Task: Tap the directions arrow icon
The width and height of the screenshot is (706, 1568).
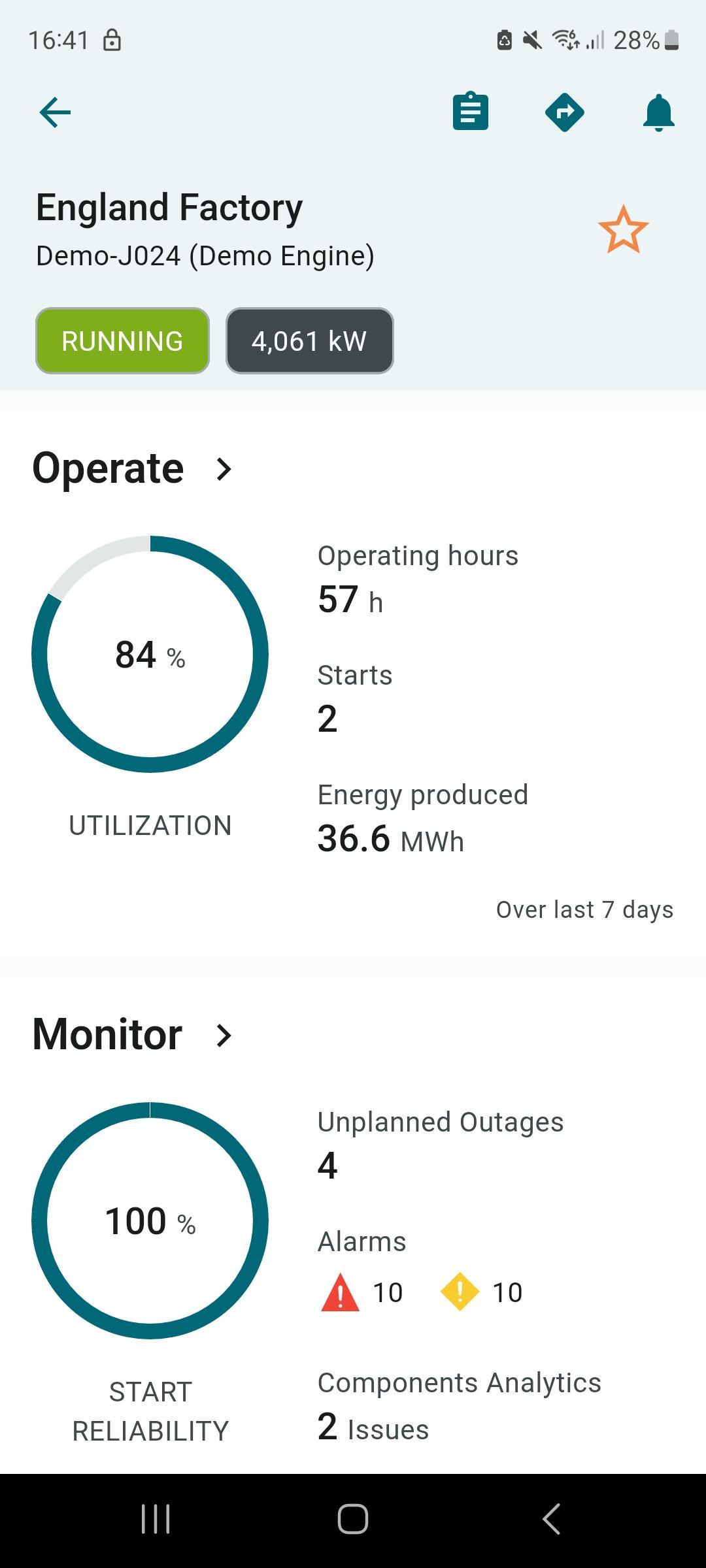Action: 565,112
